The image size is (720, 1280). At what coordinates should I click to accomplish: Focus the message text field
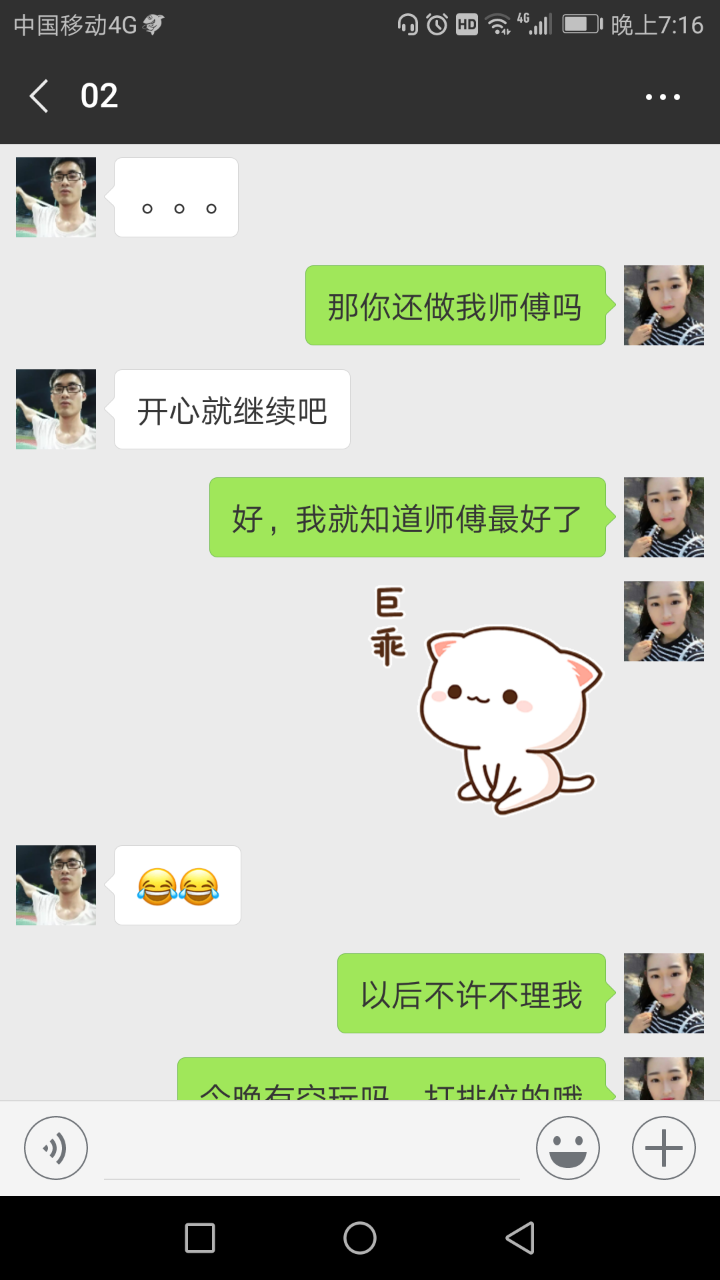coord(312,1150)
